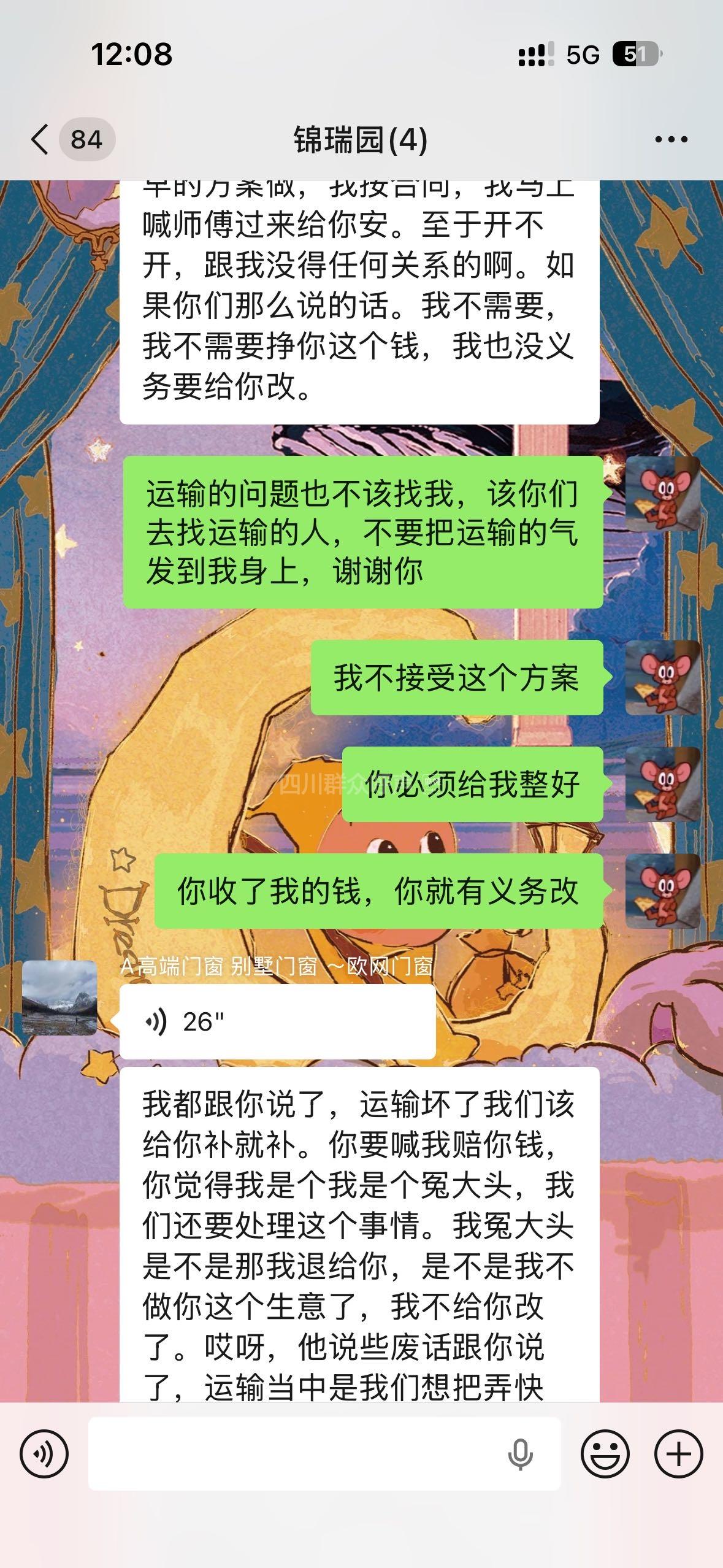Open the group chat overflow menu

click(x=671, y=140)
